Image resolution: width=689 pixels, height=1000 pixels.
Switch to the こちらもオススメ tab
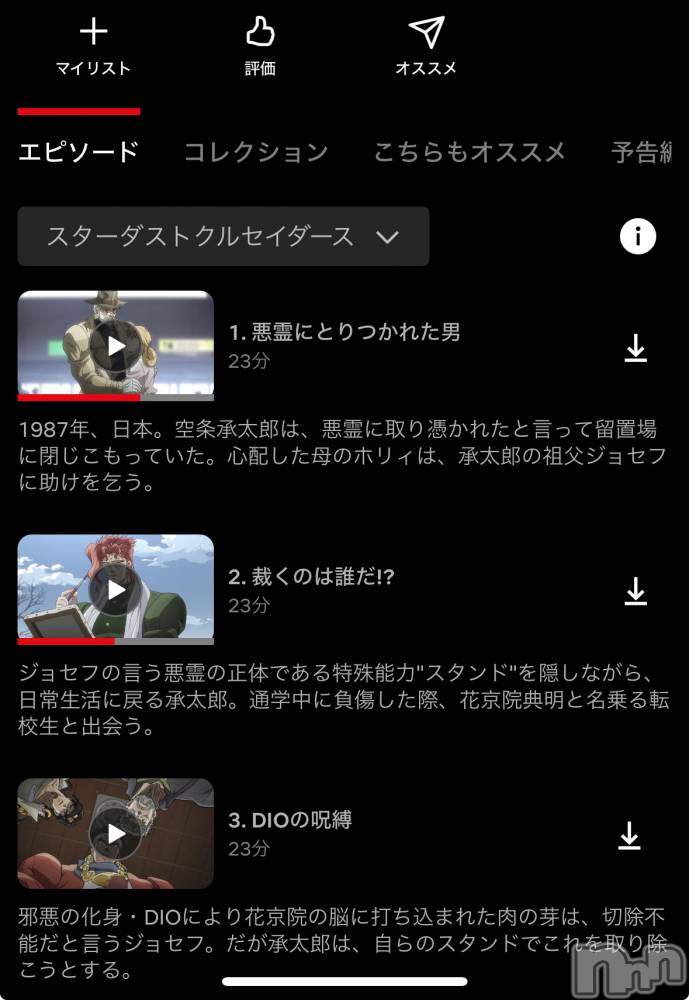[x=469, y=153]
